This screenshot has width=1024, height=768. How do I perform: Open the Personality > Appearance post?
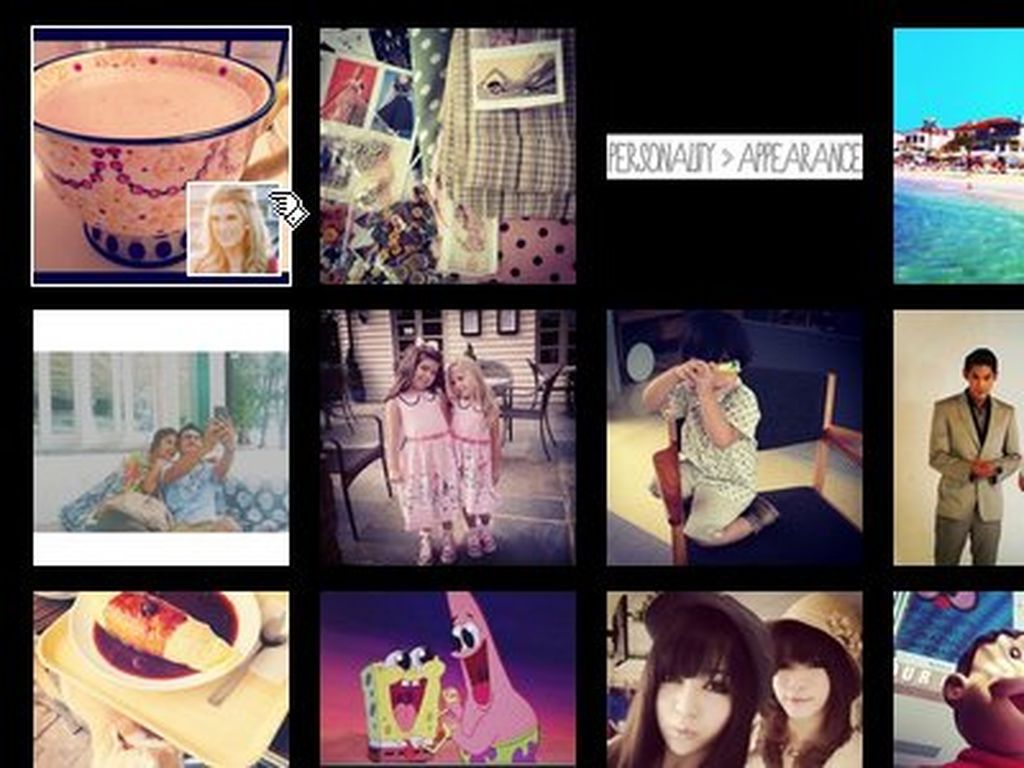[x=734, y=157]
